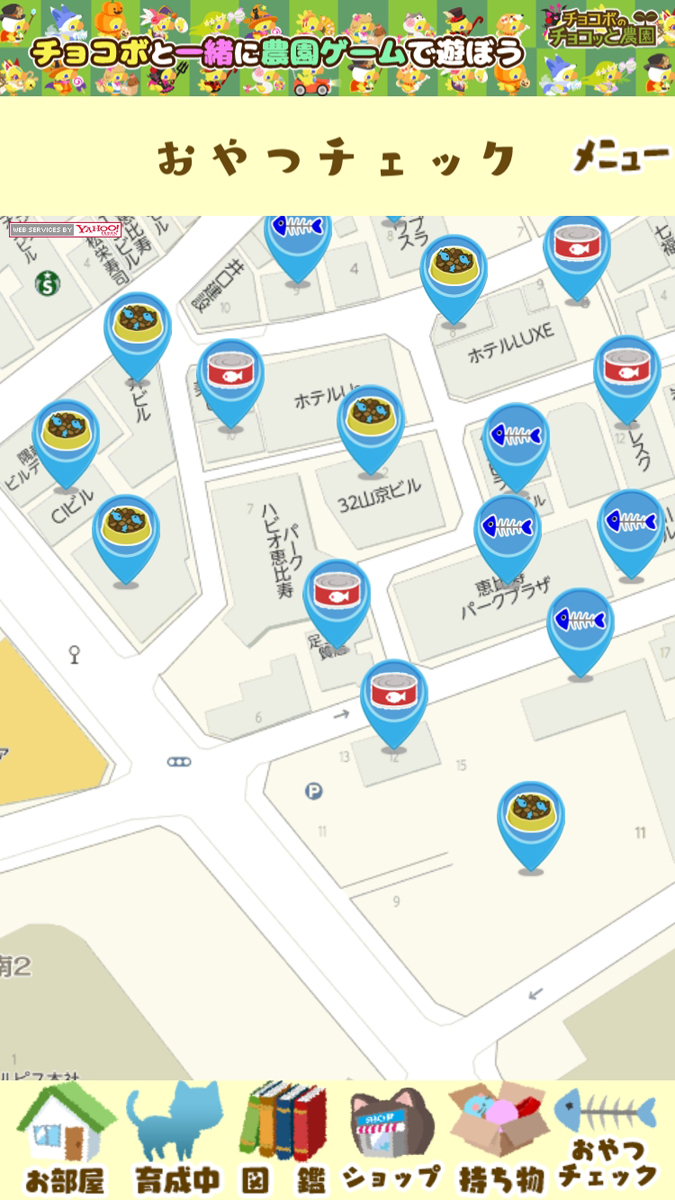
Task: Tap the food bowl pin above 32山京ビル
Action: (371, 425)
